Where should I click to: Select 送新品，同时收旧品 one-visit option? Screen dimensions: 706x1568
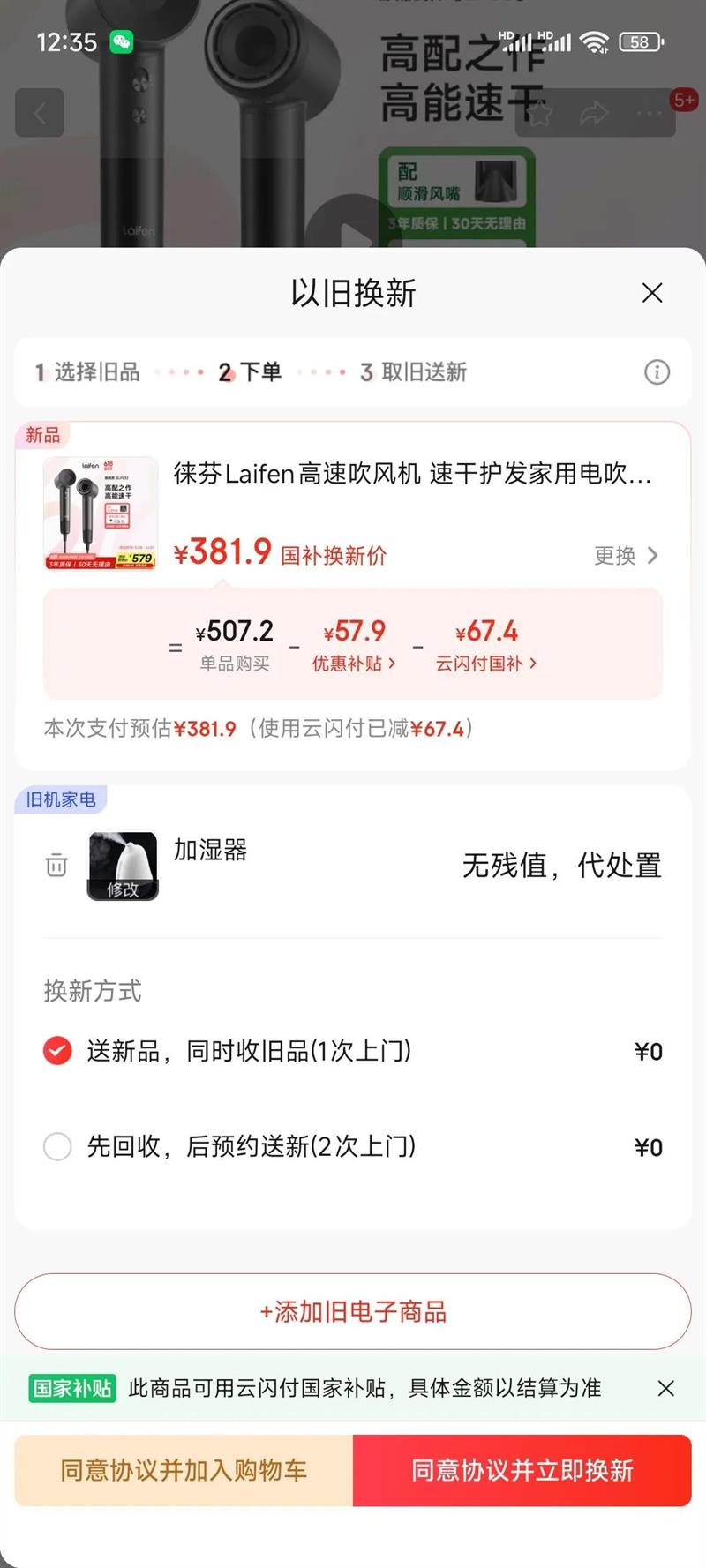58,1051
